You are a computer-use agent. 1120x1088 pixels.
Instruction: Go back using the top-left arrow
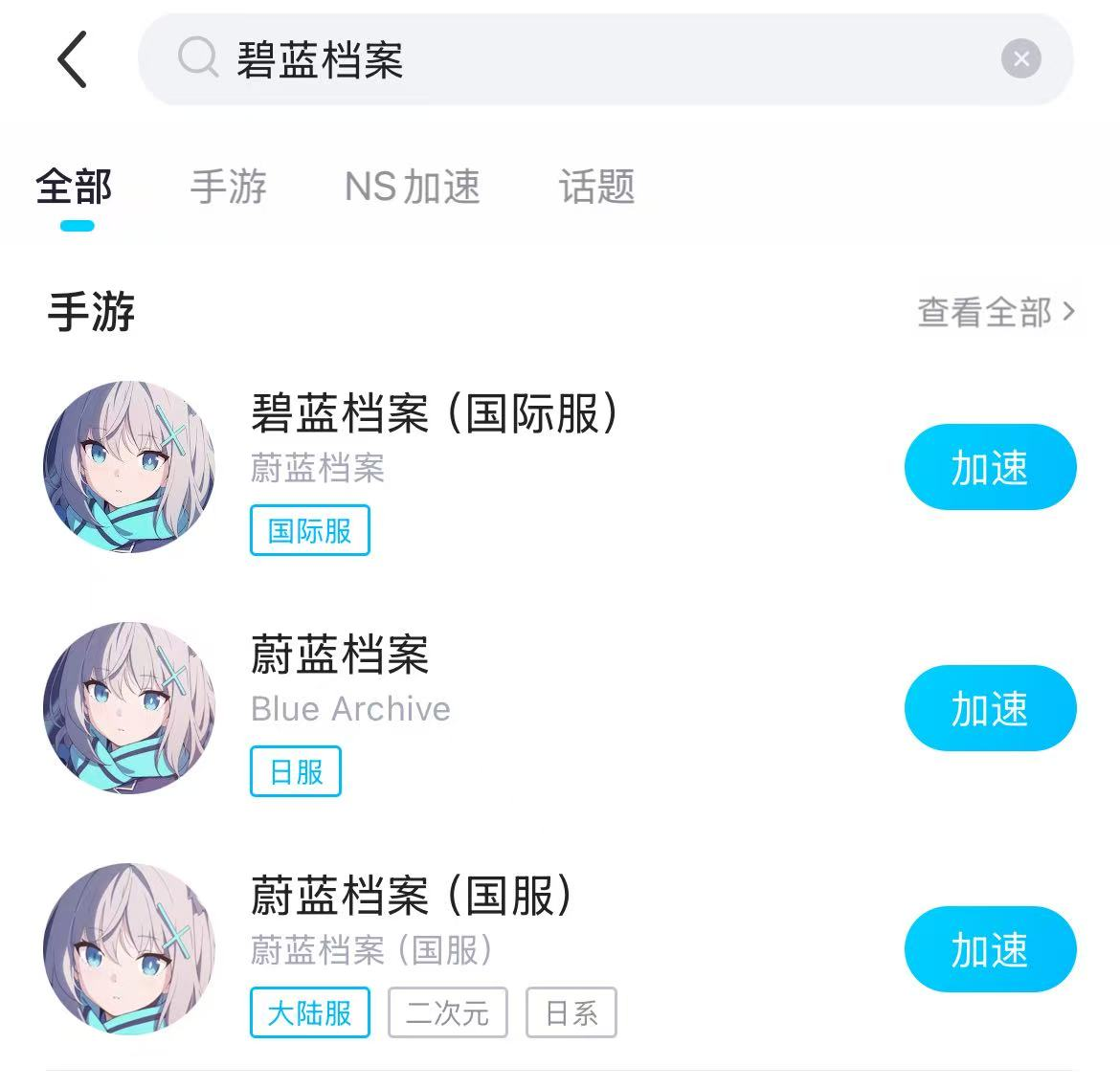click(x=73, y=59)
